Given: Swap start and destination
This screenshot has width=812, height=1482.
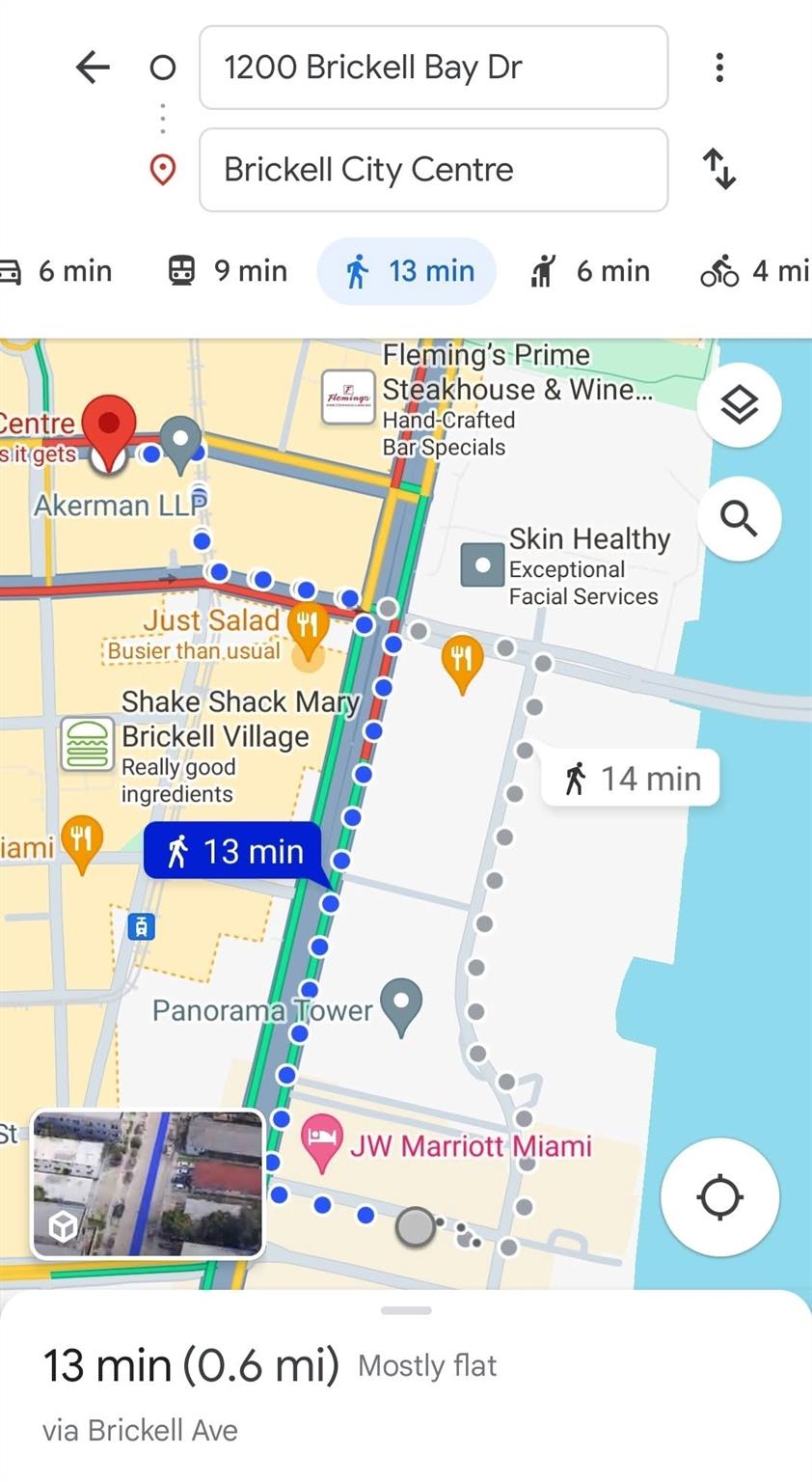Looking at the screenshot, I should coord(719,170).
